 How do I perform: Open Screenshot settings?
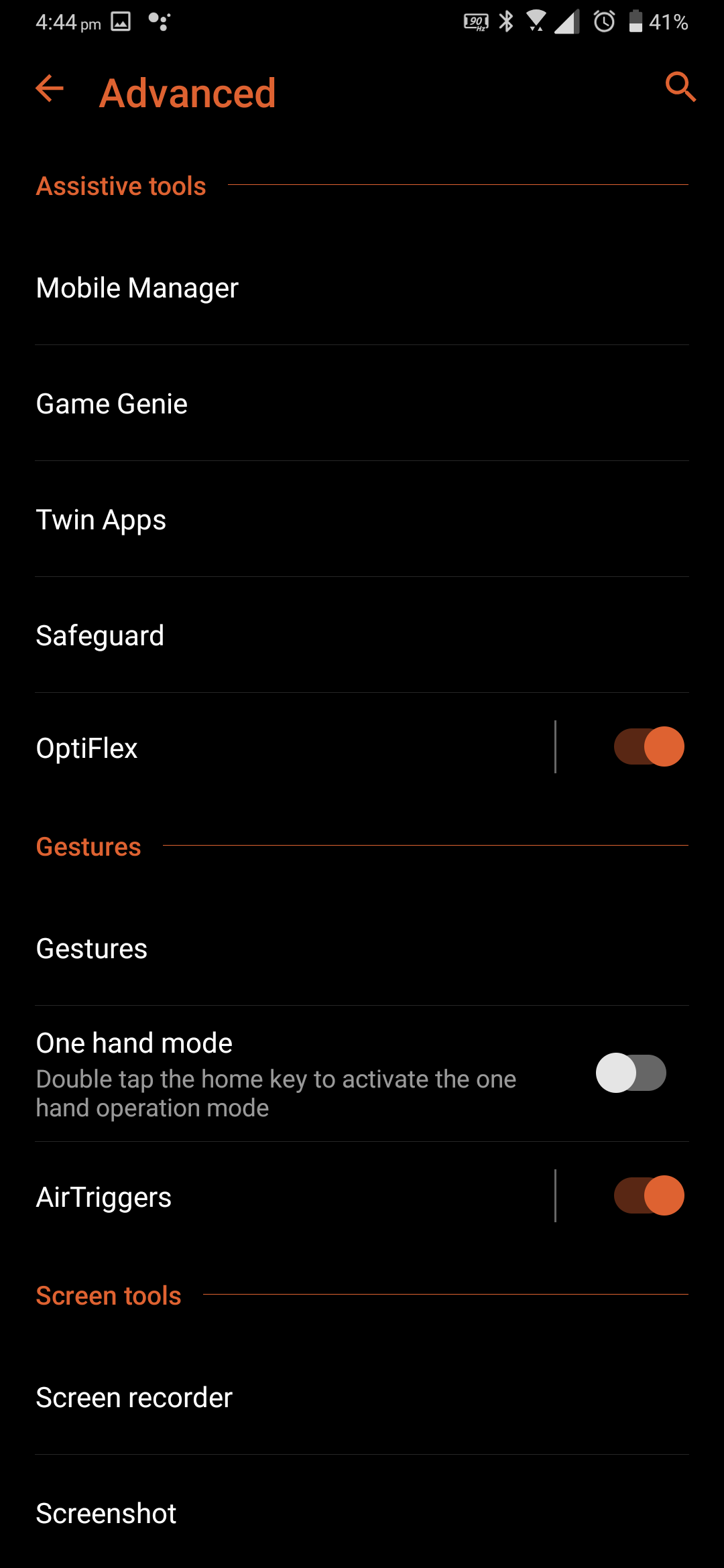coord(362,1512)
